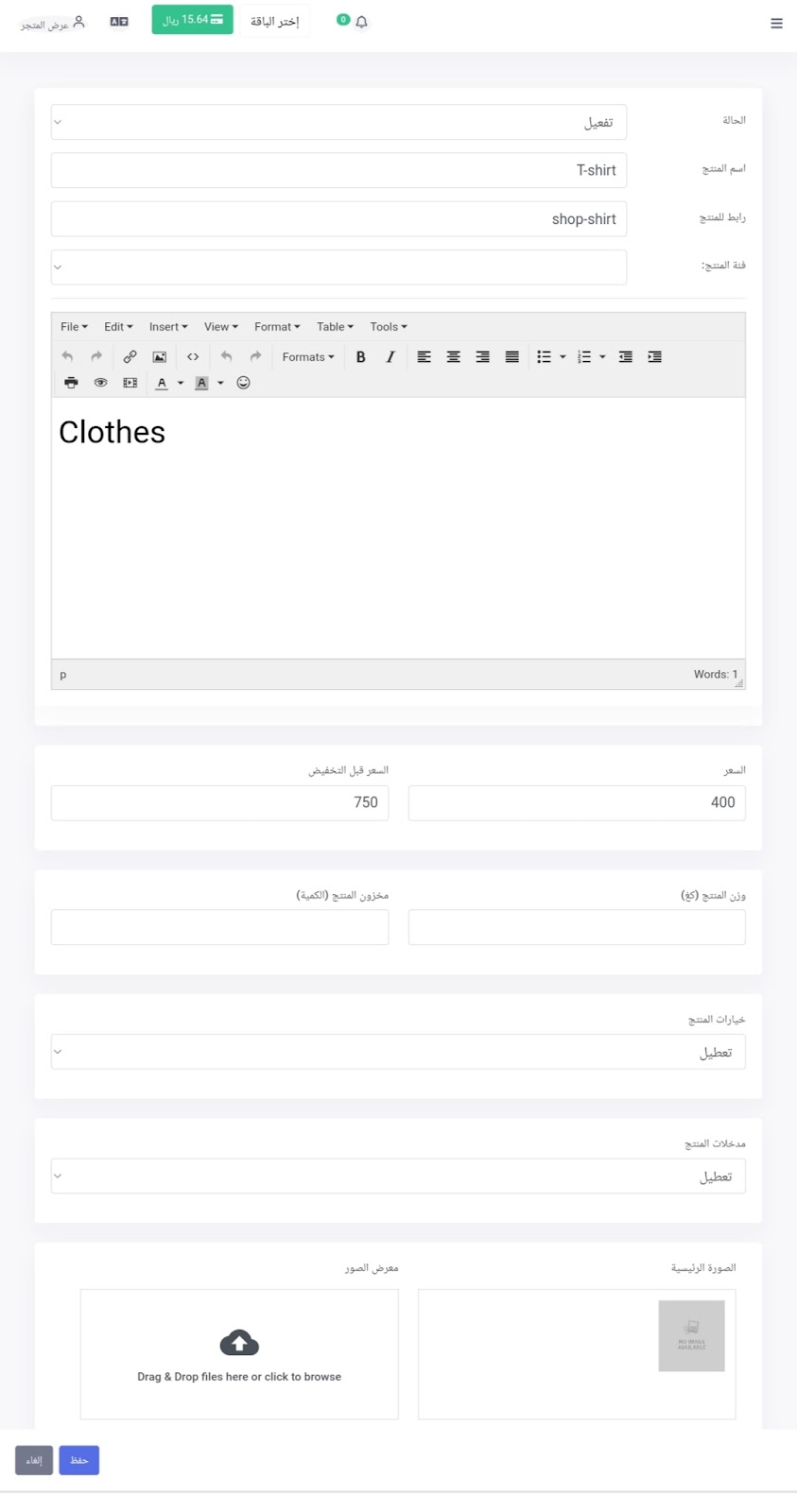
Task: Apply bold formatting in the editor
Action: (x=360, y=357)
